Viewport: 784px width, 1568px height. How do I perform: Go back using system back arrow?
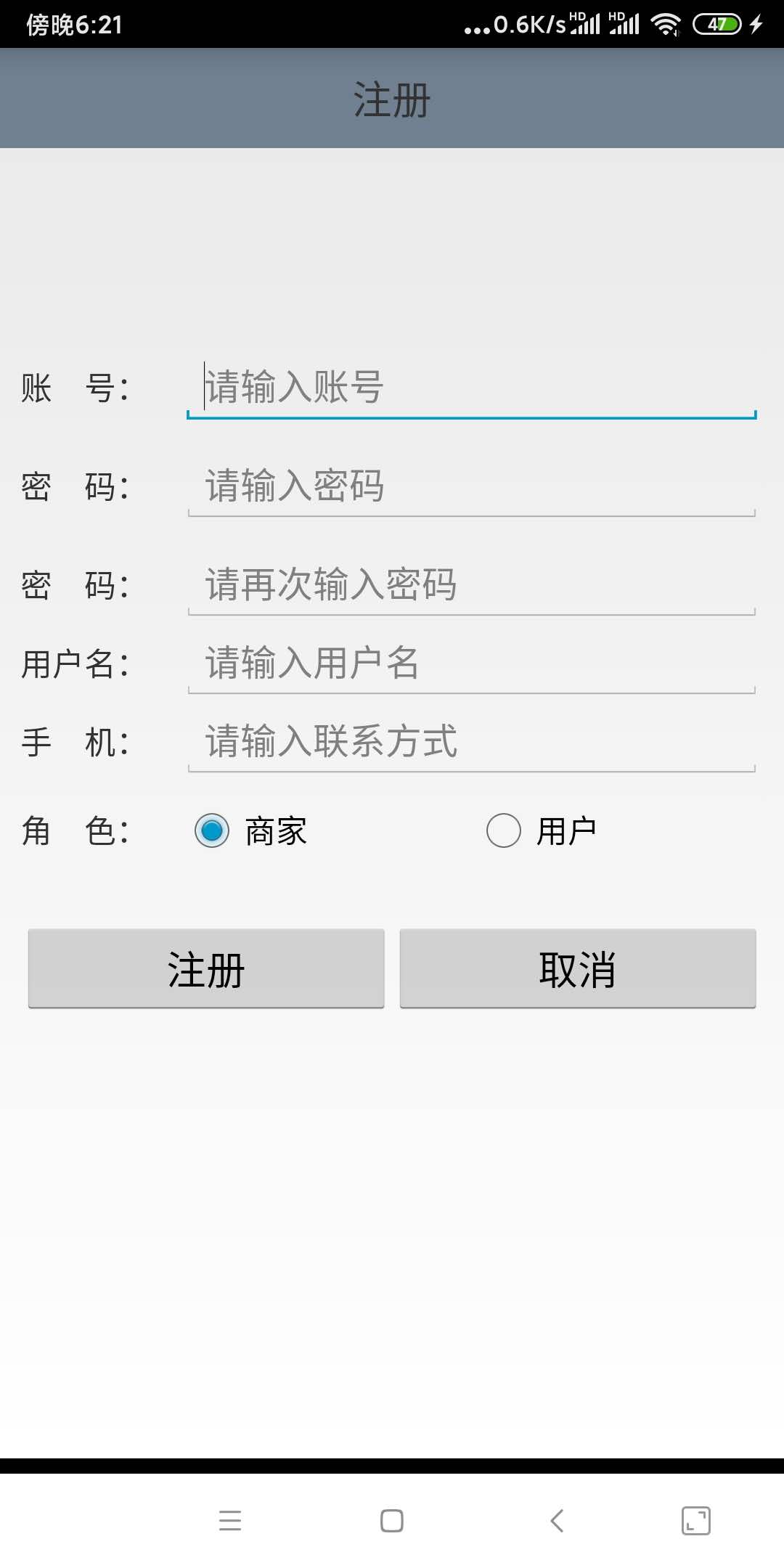[x=557, y=1521]
